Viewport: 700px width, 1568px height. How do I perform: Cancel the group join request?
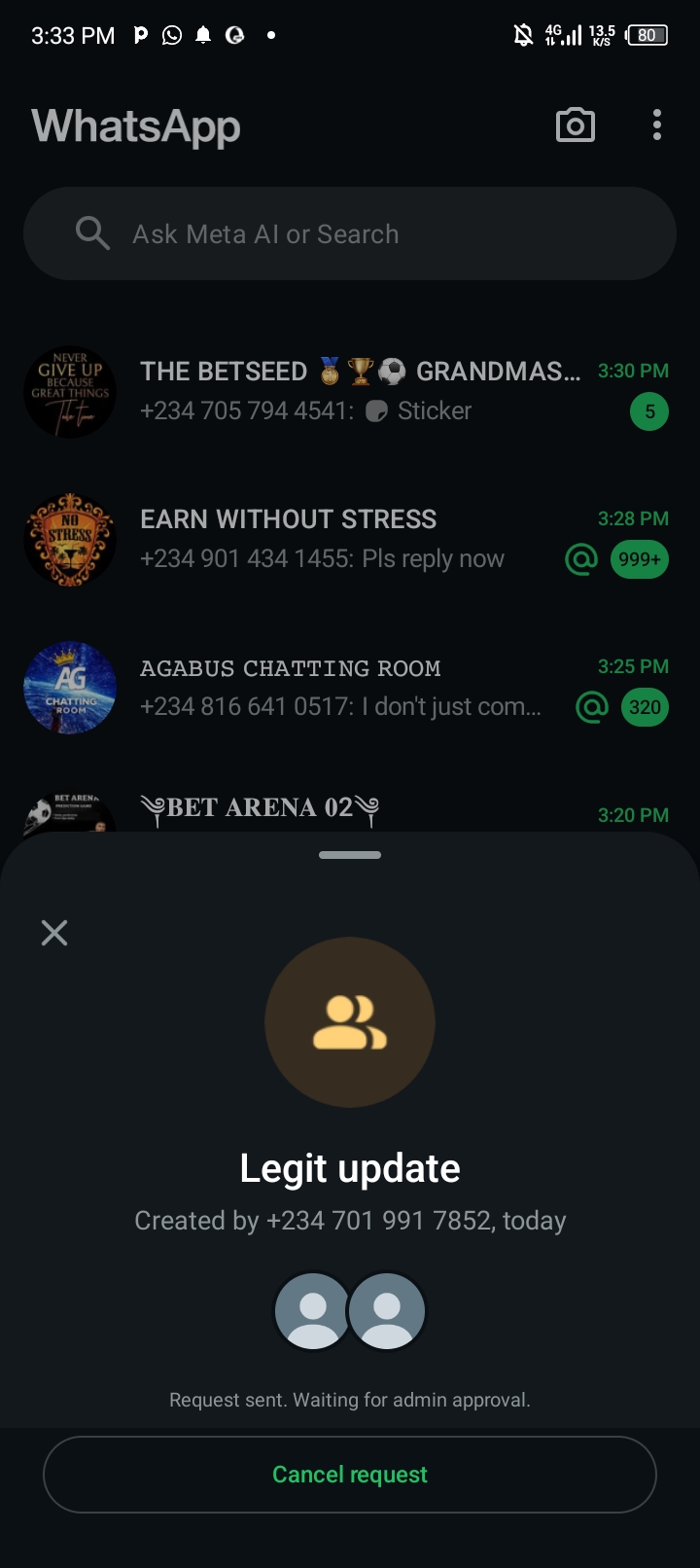[x=350, y=1475]
